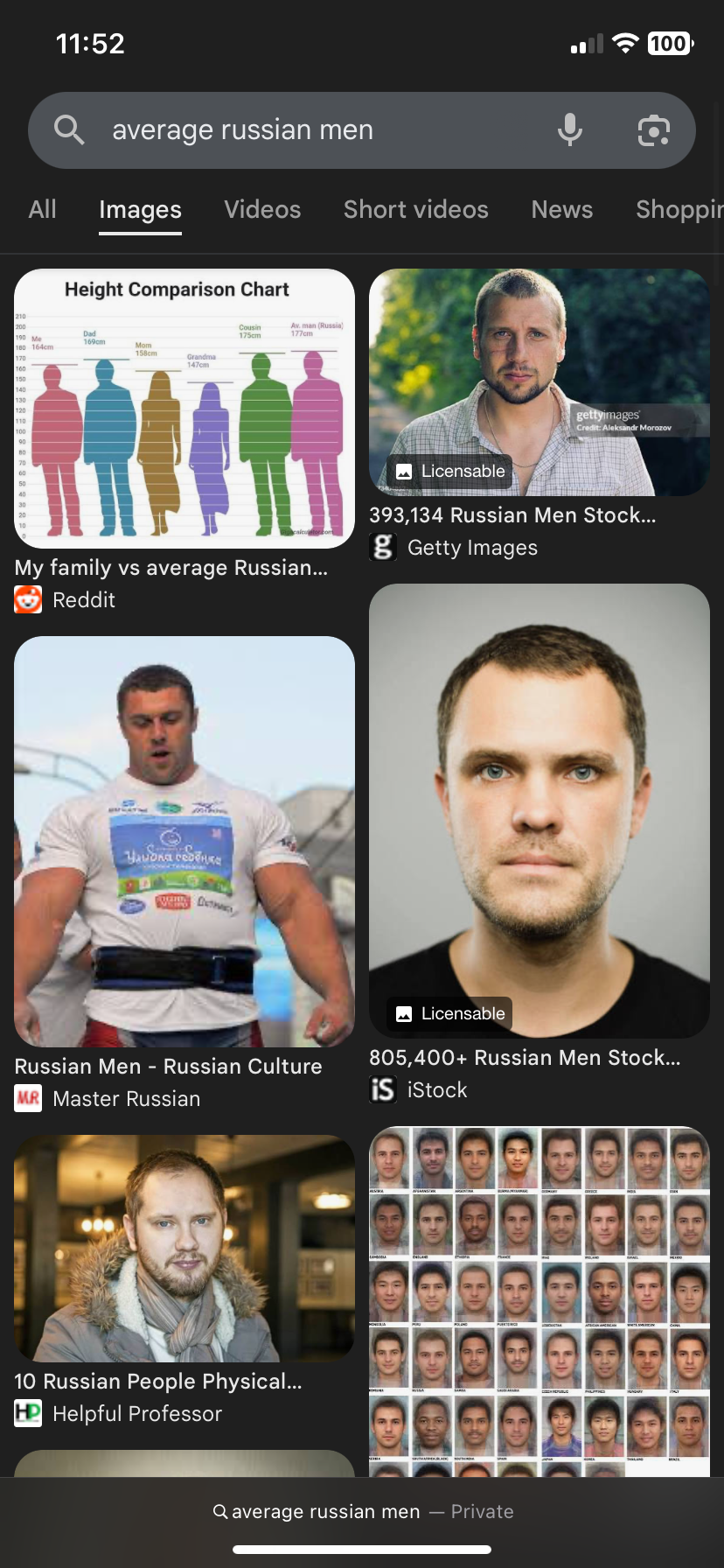Open the iStock Russian Men stock result

click(x=539, y=810)
